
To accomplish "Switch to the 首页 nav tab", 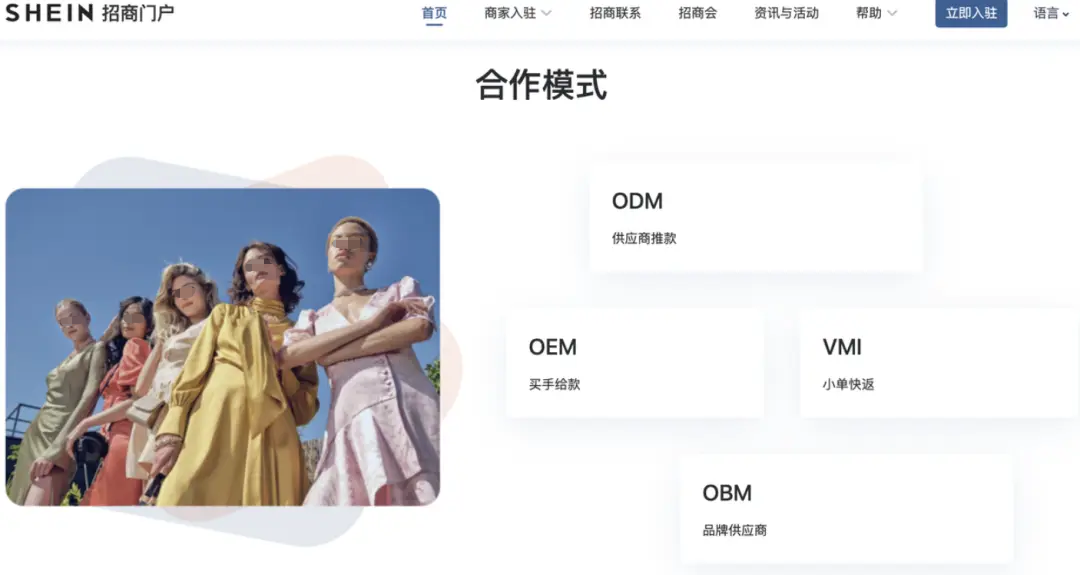I will point(434,13).
